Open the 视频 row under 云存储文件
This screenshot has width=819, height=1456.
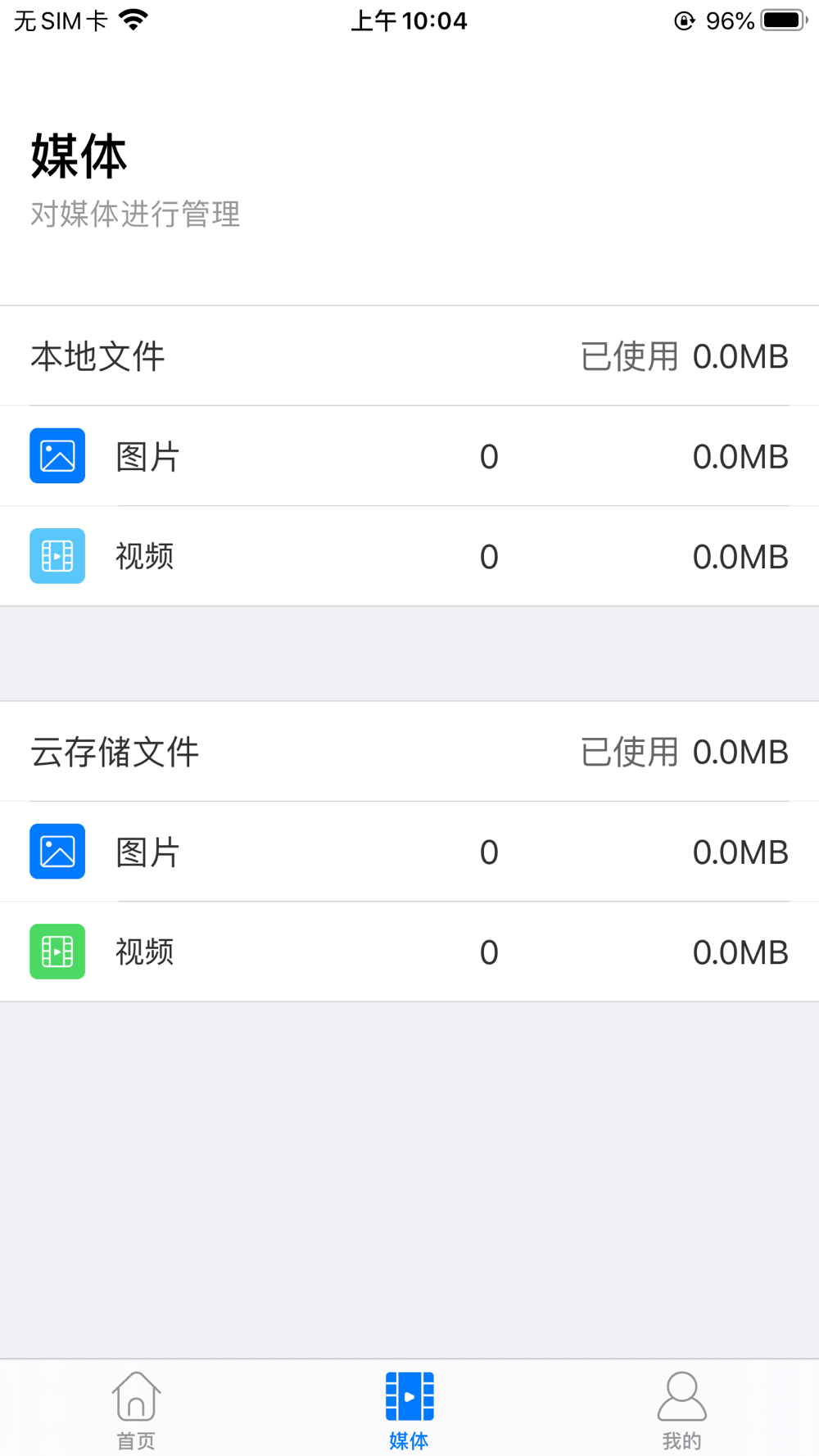tap(409, 952)
